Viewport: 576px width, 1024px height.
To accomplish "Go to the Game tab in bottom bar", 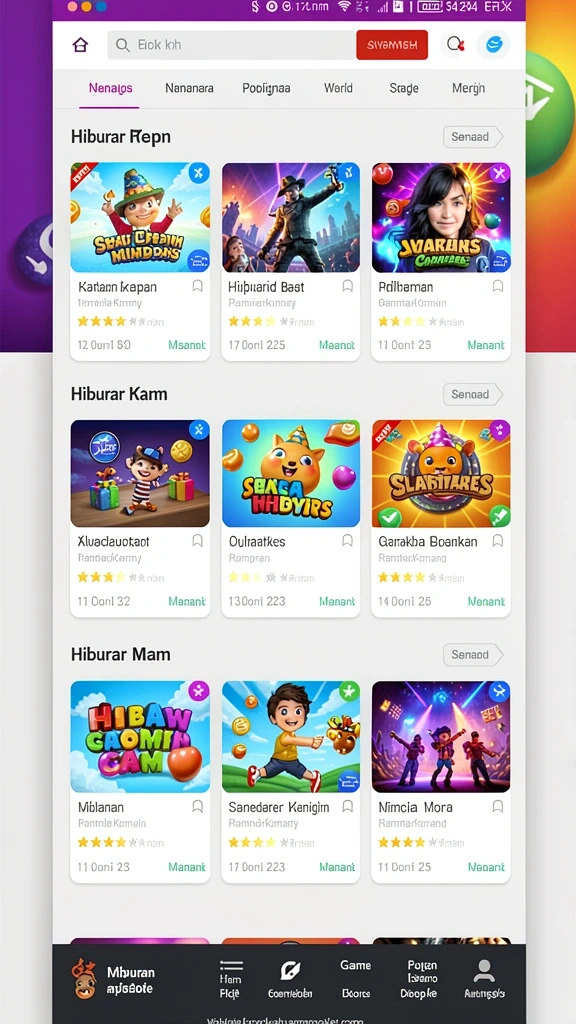I will 356,979.
